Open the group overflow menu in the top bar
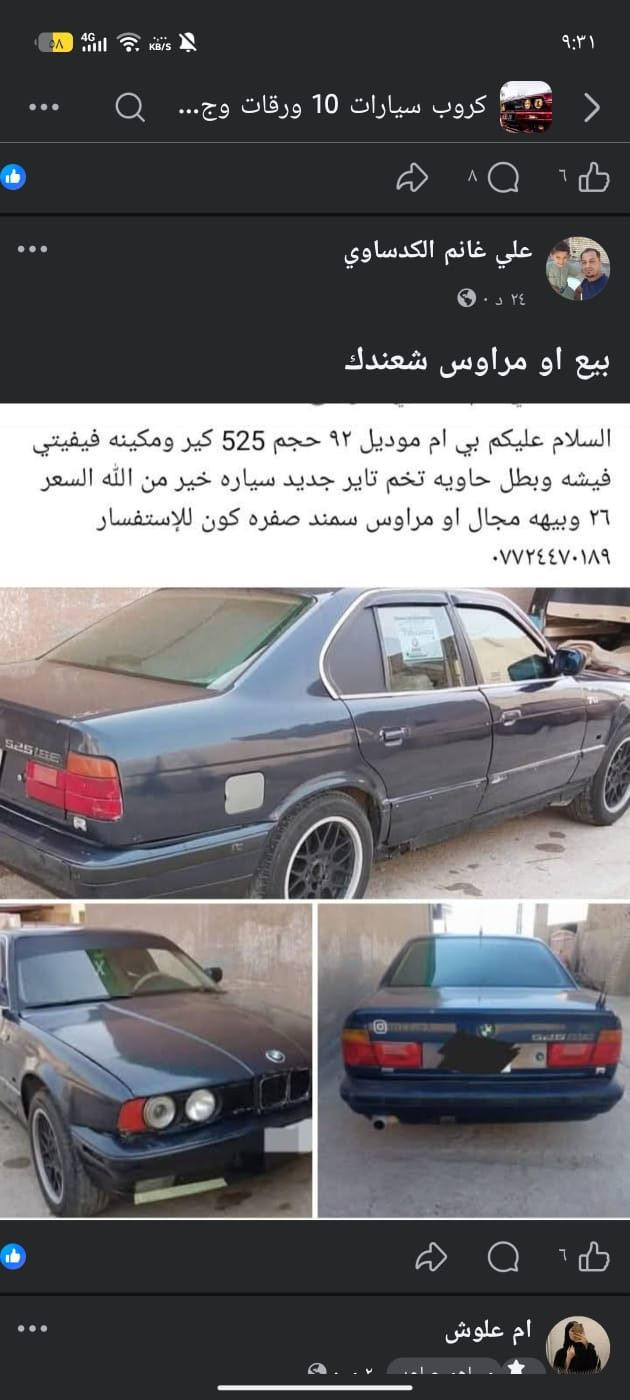 (44, 107)
